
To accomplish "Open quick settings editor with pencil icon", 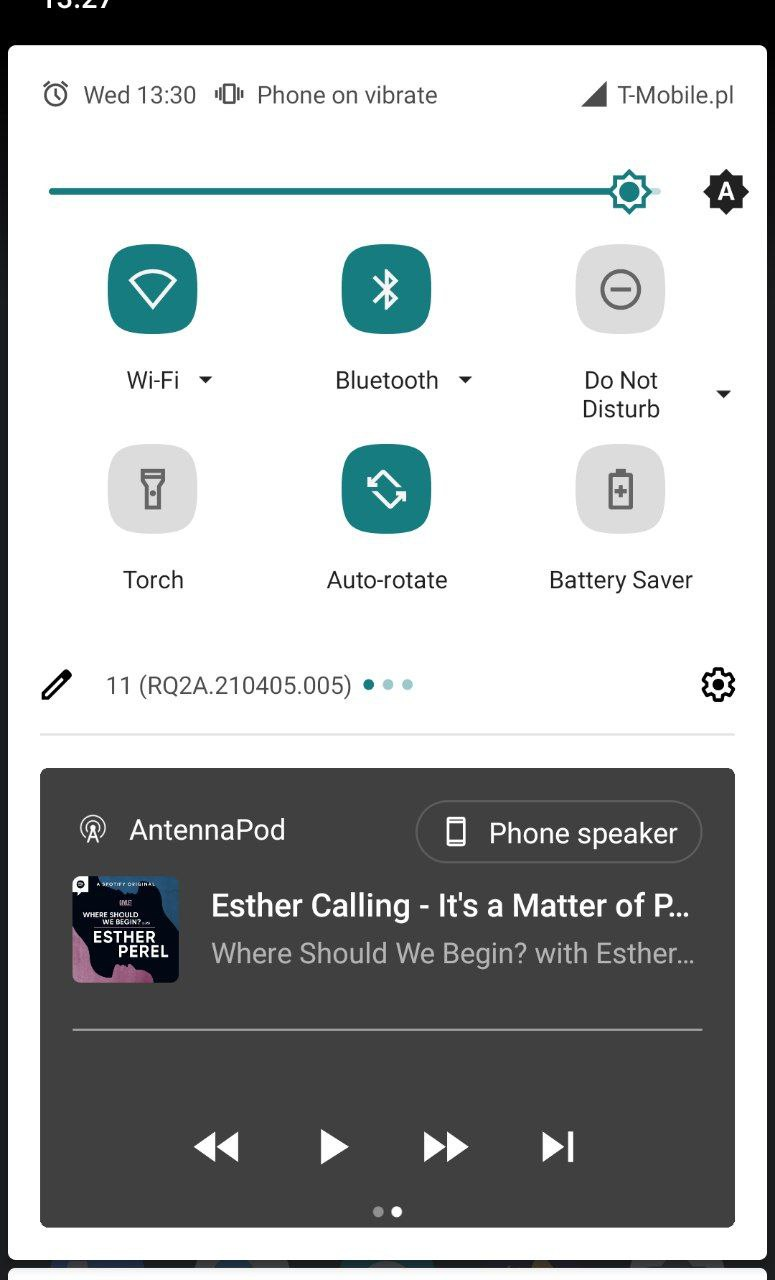I will click(56, 684).
